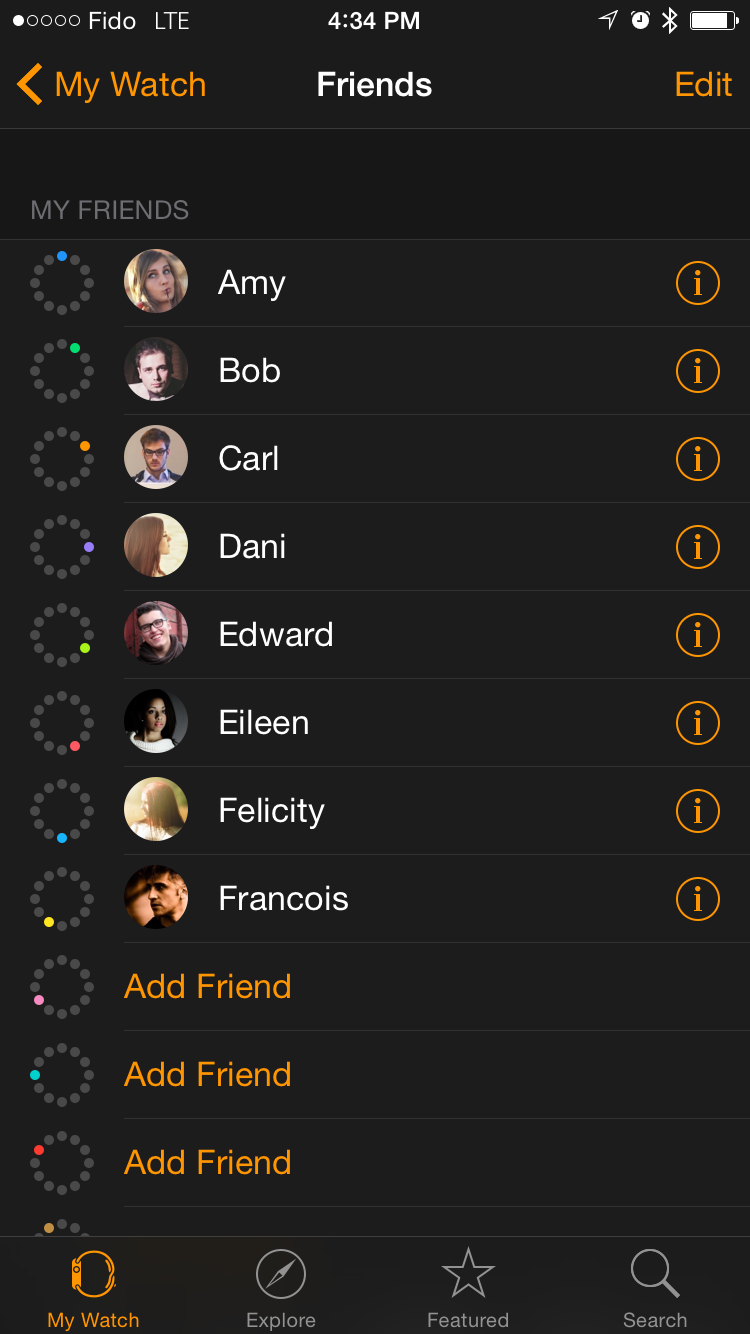Open the info icon for Dani
This screenshot has width=750, height=1334.
[x=698, y=547]
